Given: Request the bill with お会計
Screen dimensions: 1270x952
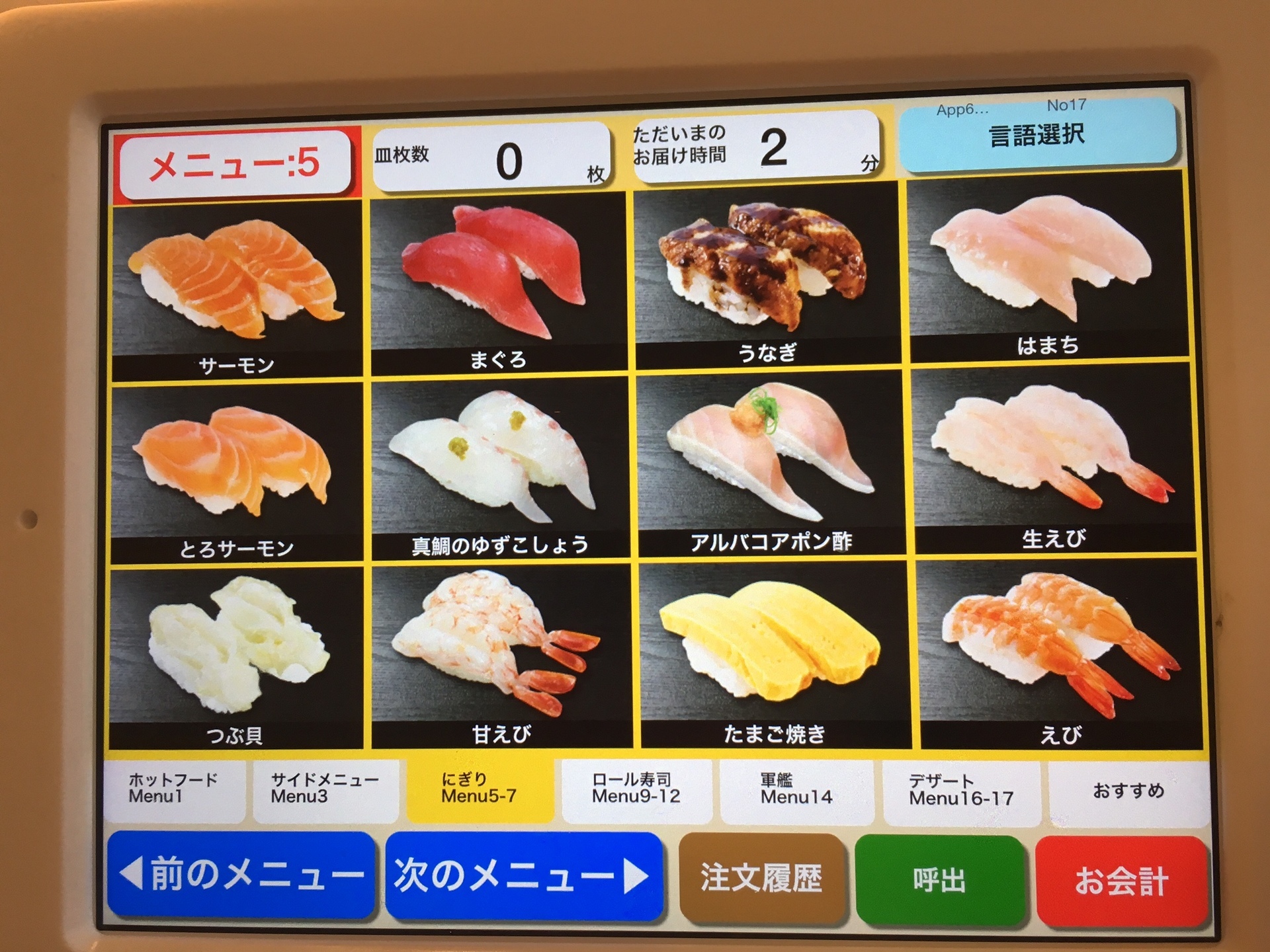Looking at the screenshot, I should pos(1121,881).
